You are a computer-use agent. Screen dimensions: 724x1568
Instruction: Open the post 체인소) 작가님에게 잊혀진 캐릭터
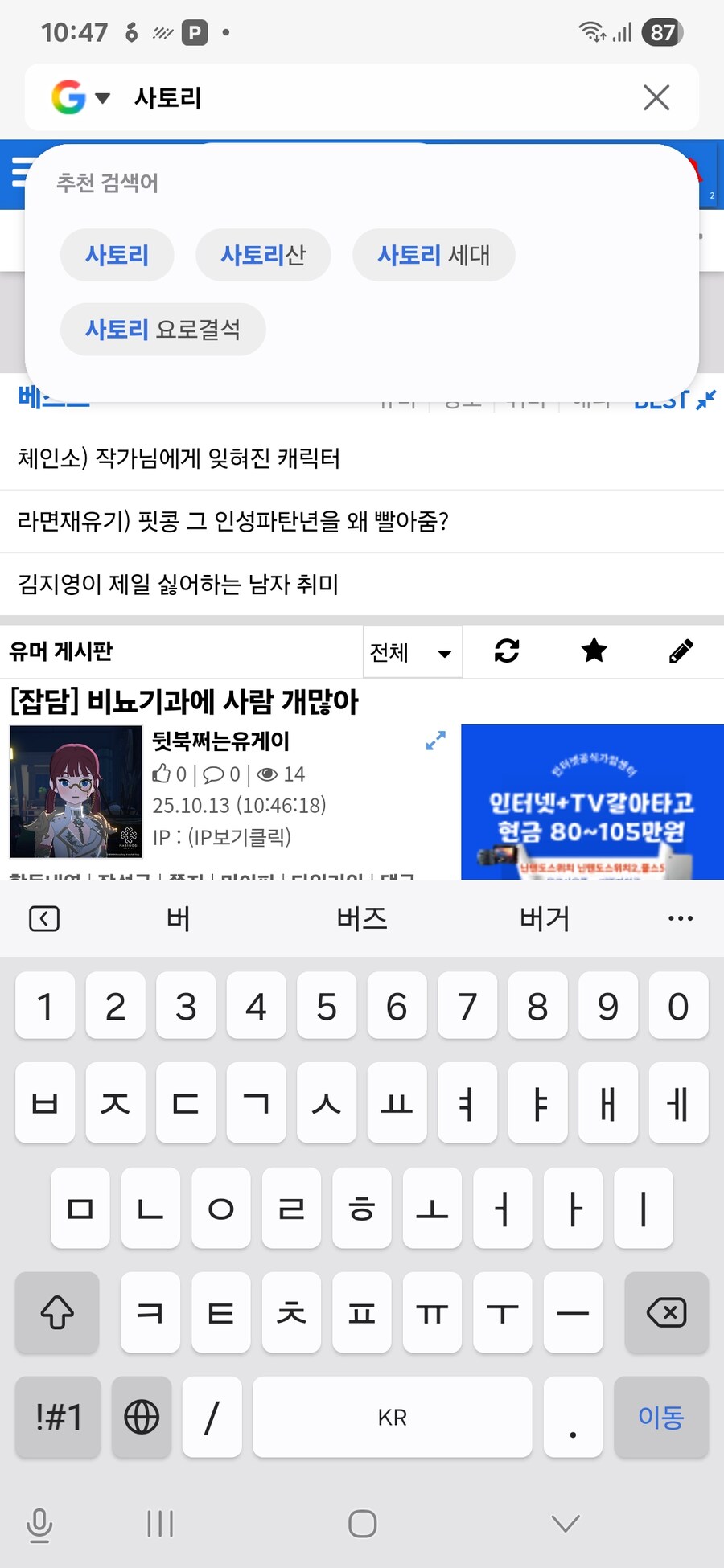point(179,458)
